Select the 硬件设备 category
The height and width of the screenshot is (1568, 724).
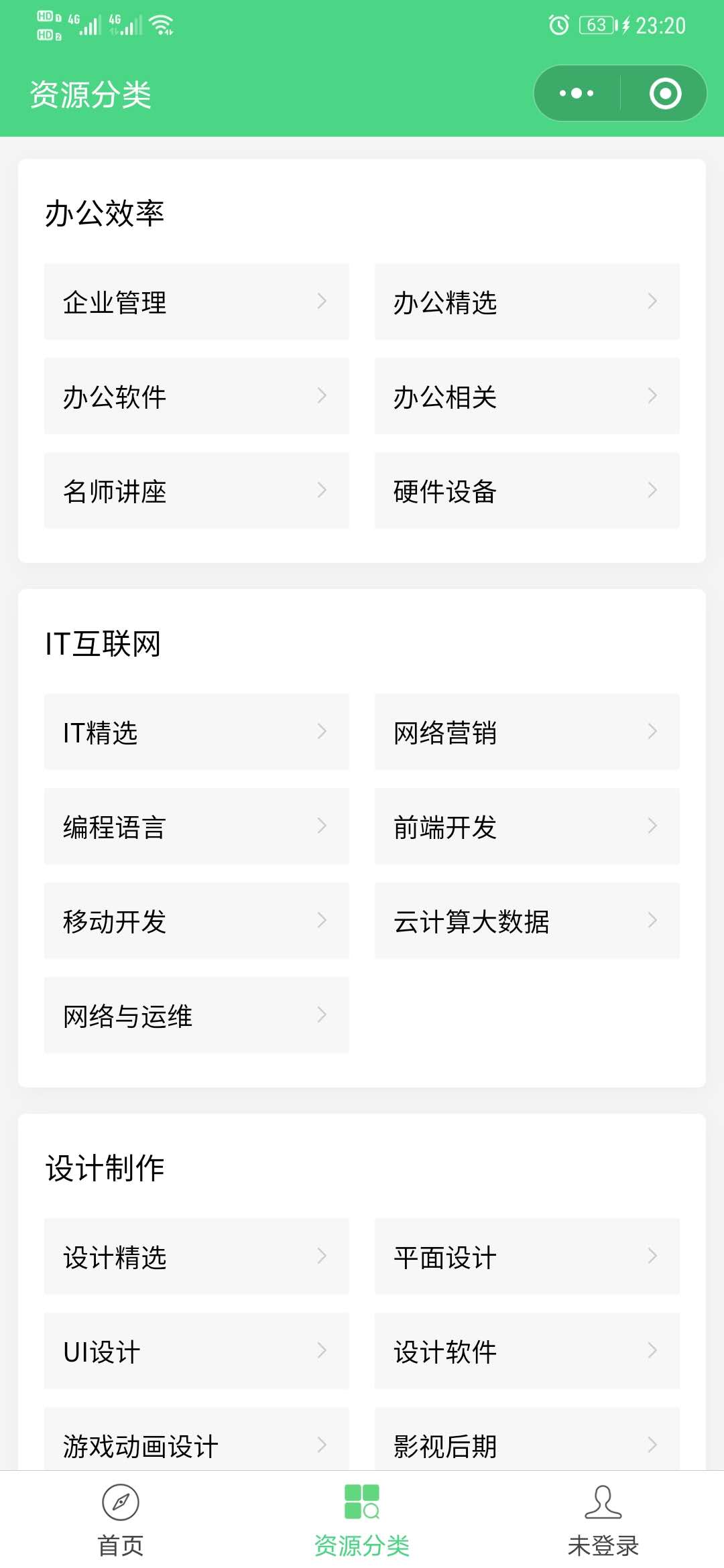tap(527, 491)
